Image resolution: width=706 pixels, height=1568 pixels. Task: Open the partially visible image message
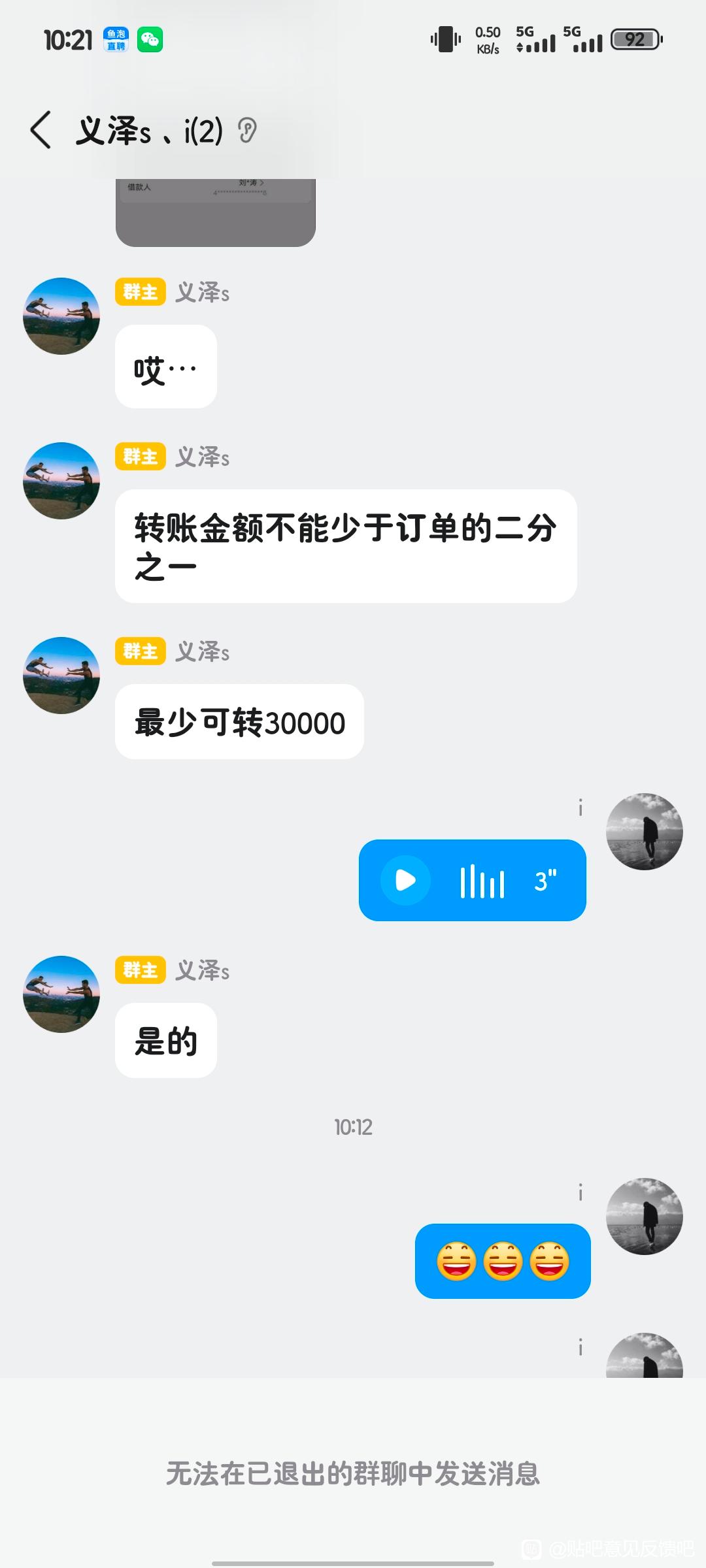click(216, 212)
